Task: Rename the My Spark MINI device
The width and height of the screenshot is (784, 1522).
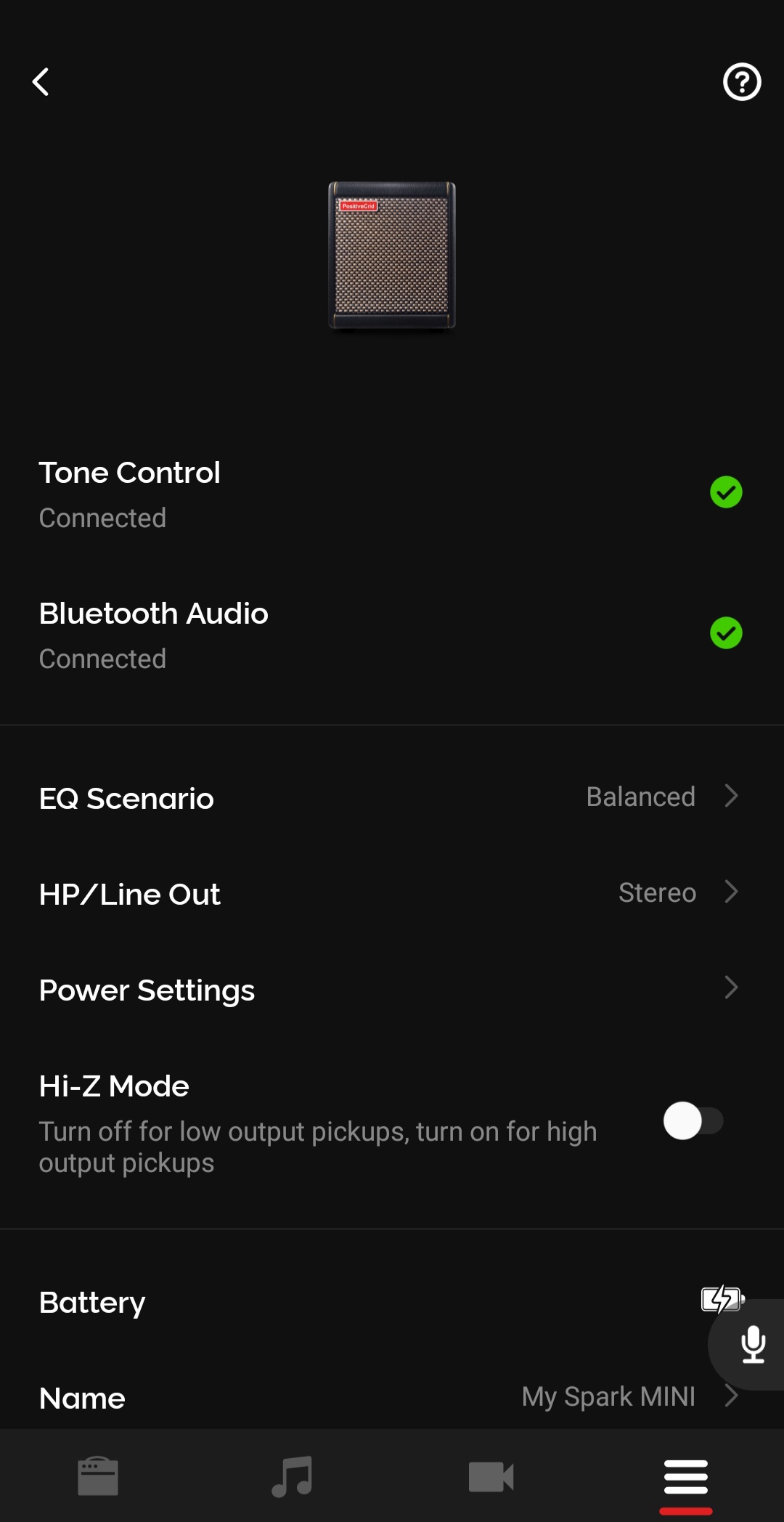Action: pyautogui.click(x=392, y=1398)
